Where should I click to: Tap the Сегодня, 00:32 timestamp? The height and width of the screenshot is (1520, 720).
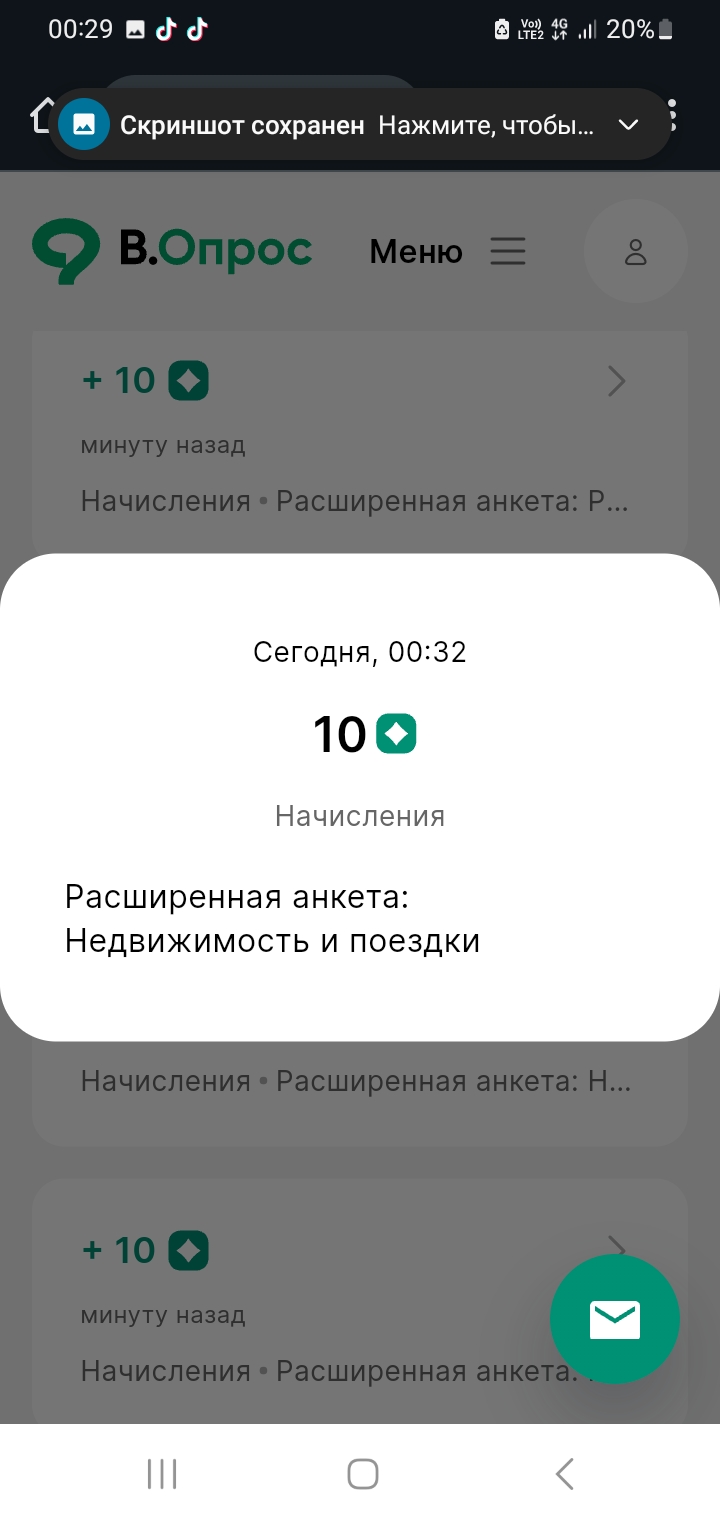click(360, 651)
